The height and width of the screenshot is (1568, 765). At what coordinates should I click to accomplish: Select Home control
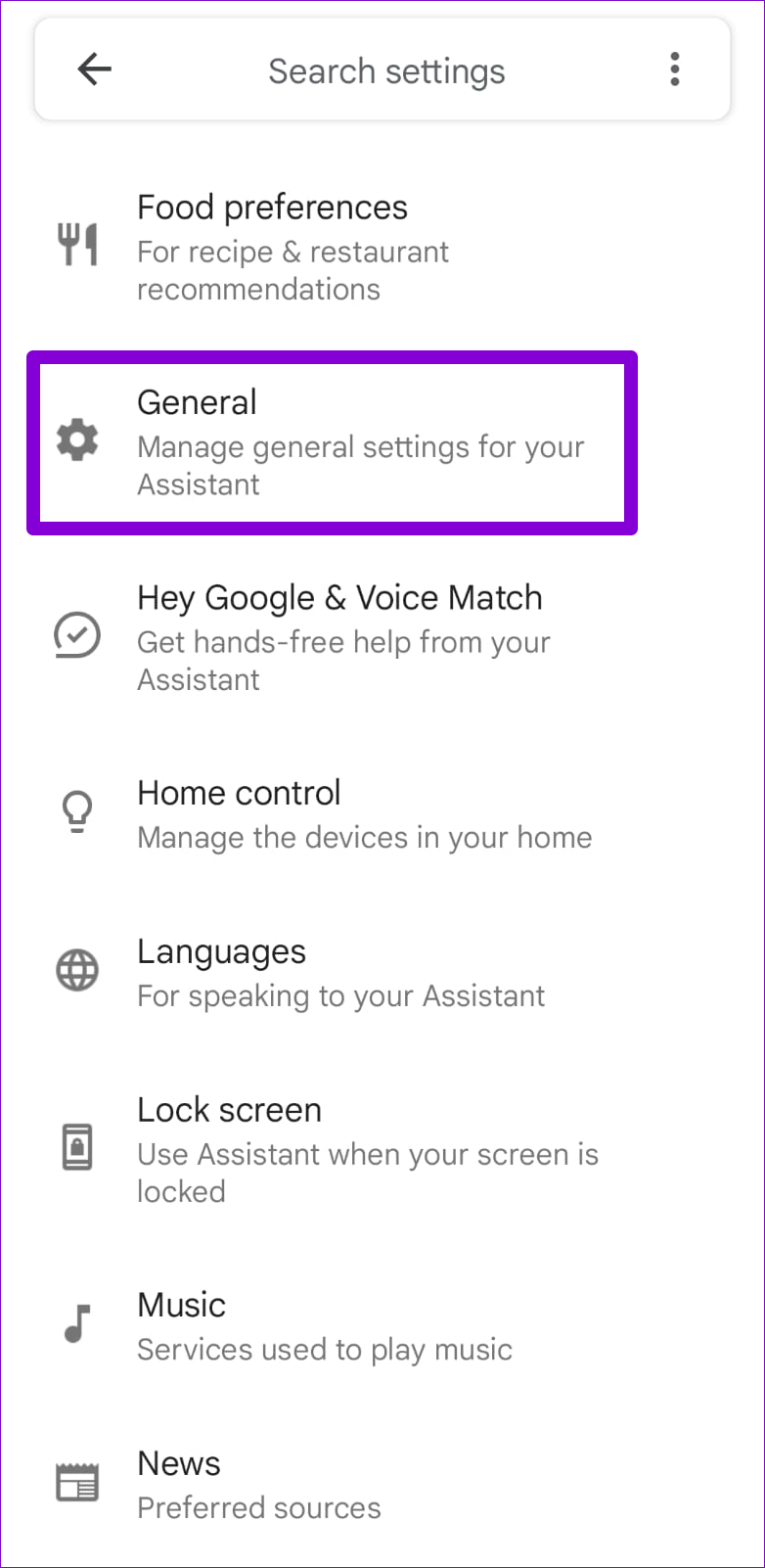pyautogui.click(x=364, y=814)
